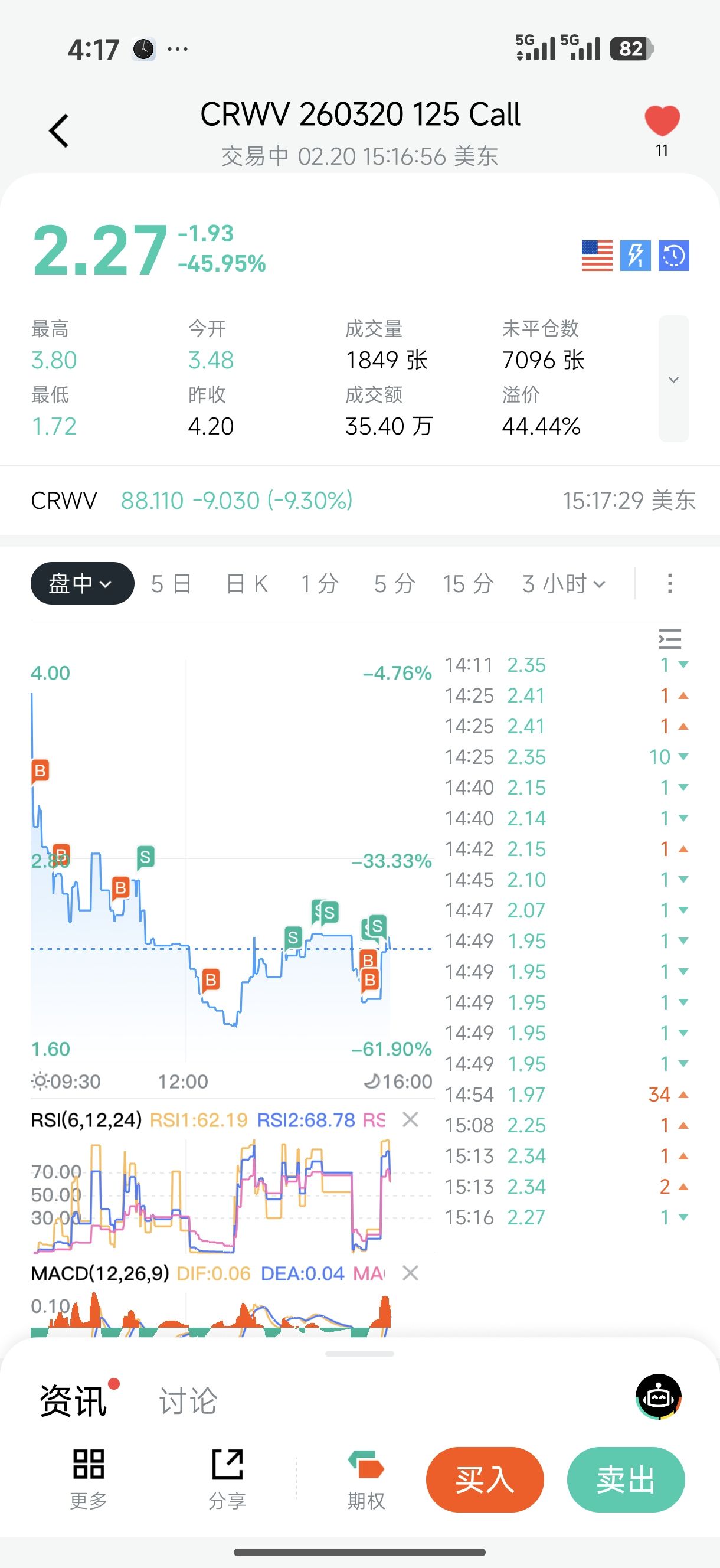This screenshot has width=720, height=1568.
Task: Select the 5 分 chart interval
Action: [x=394, y=584]
